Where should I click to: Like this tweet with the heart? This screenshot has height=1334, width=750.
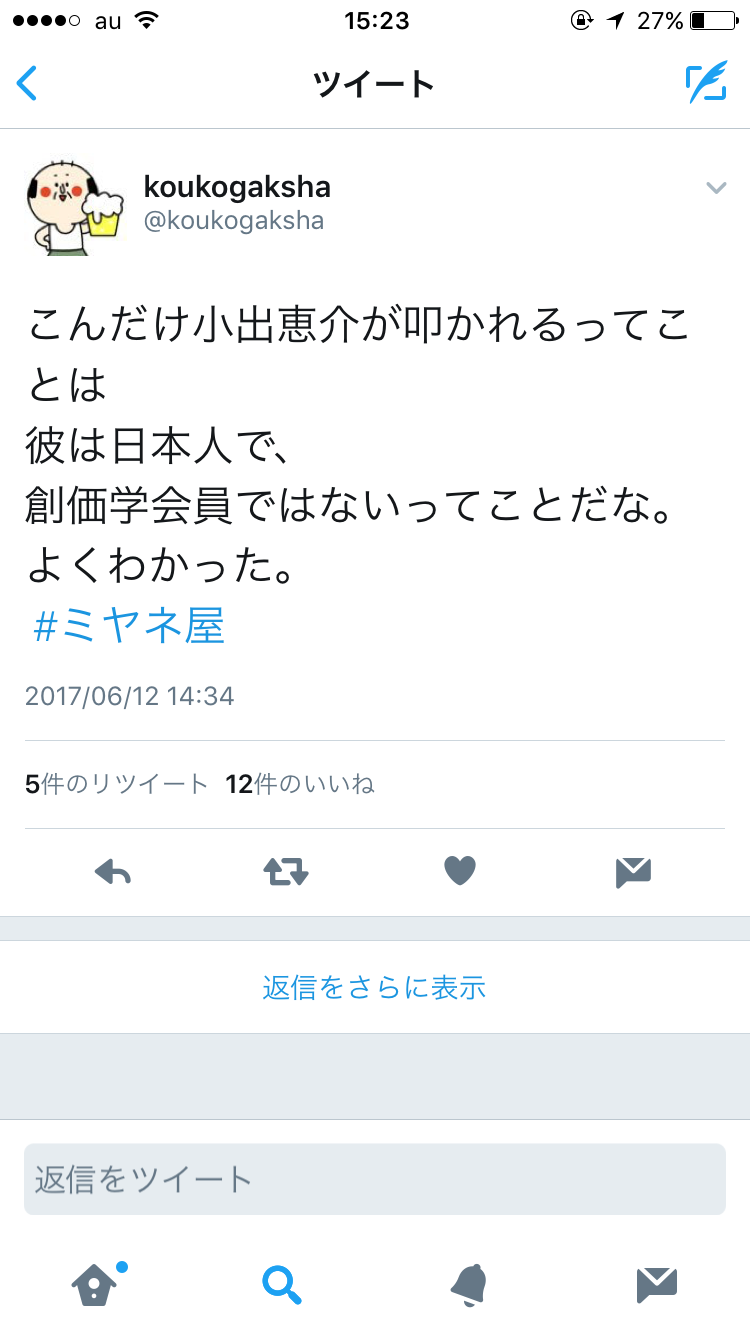459,872
